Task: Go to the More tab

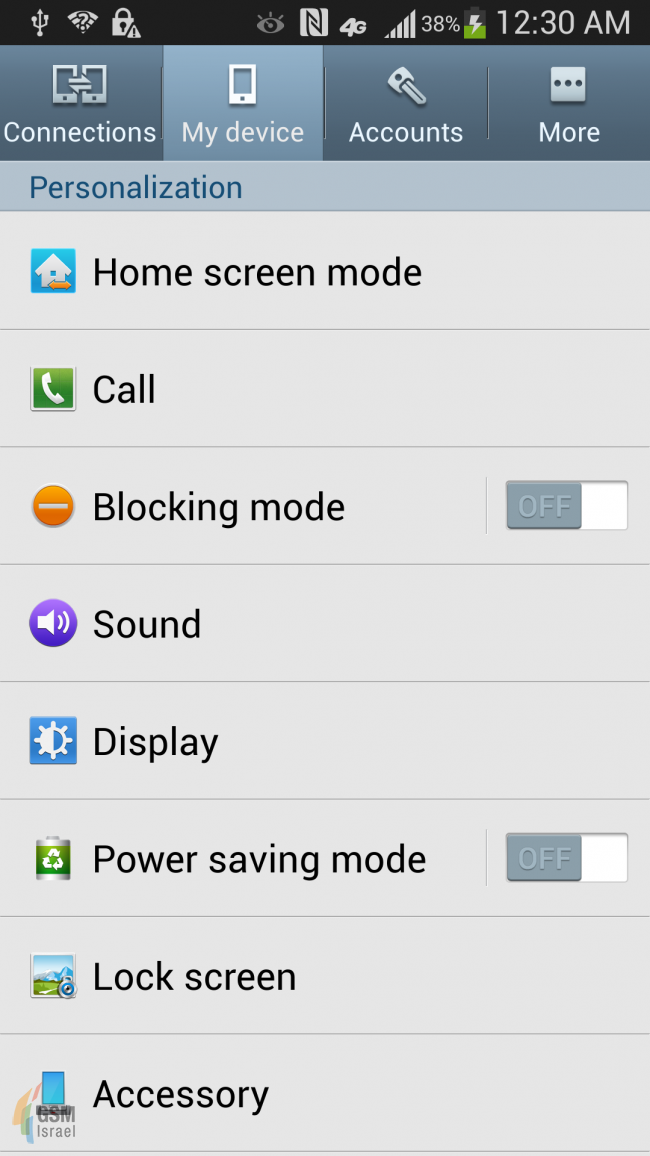Action: tap(569, 104)
